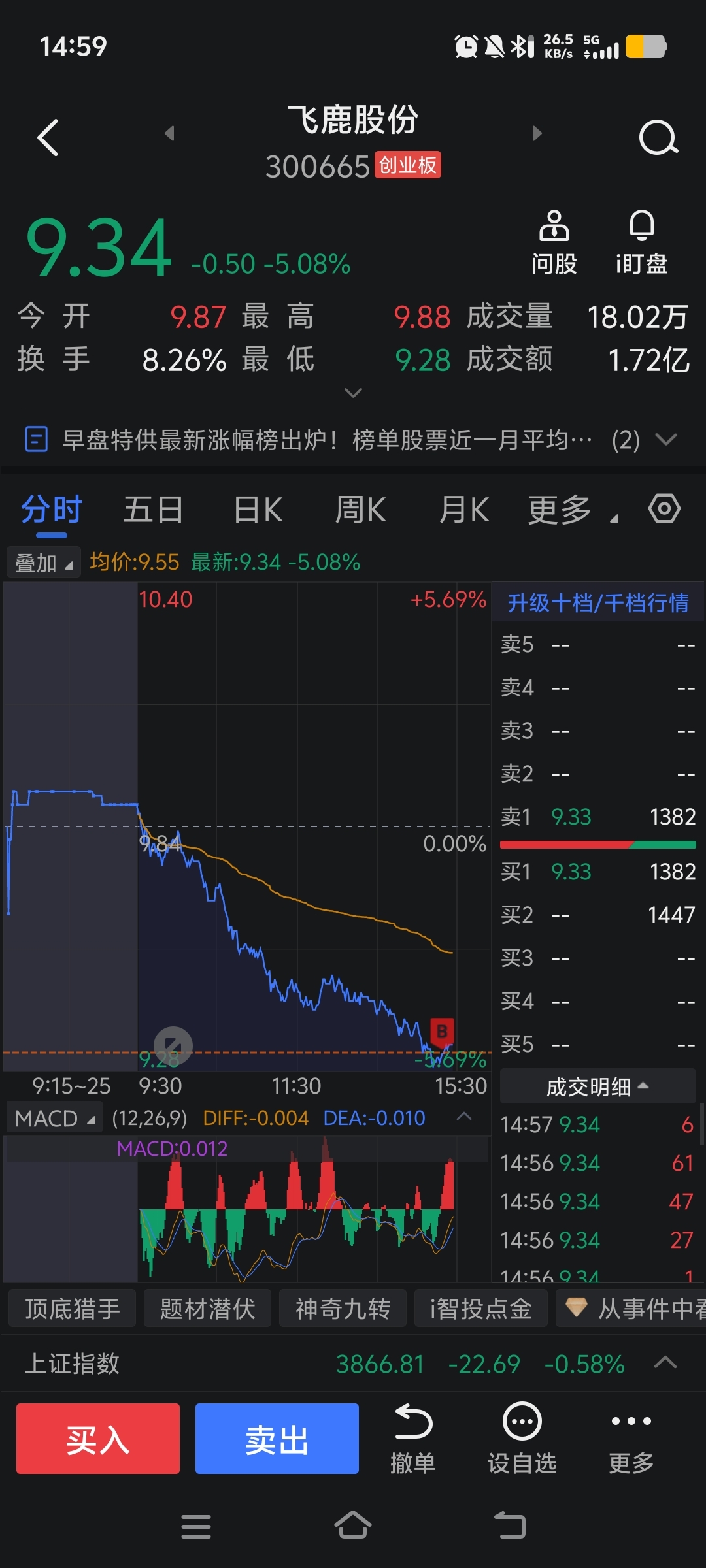
Task: Open chart settings hexagon icon
Action: pos(664,508)
